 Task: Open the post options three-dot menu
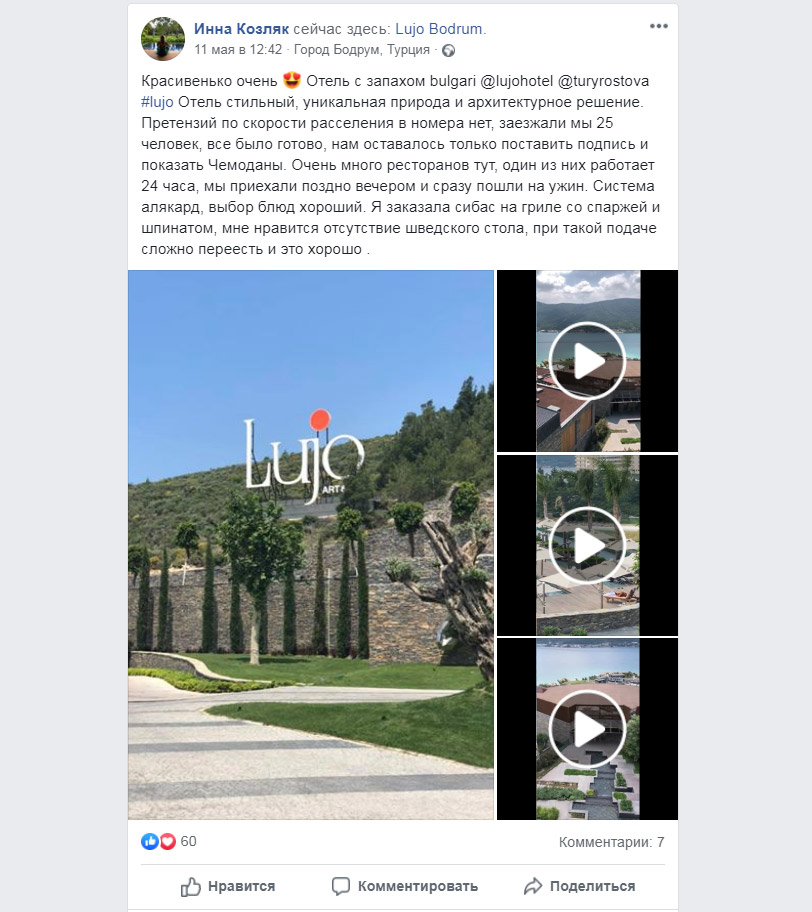pyautogui.click(x=658, y=27)
